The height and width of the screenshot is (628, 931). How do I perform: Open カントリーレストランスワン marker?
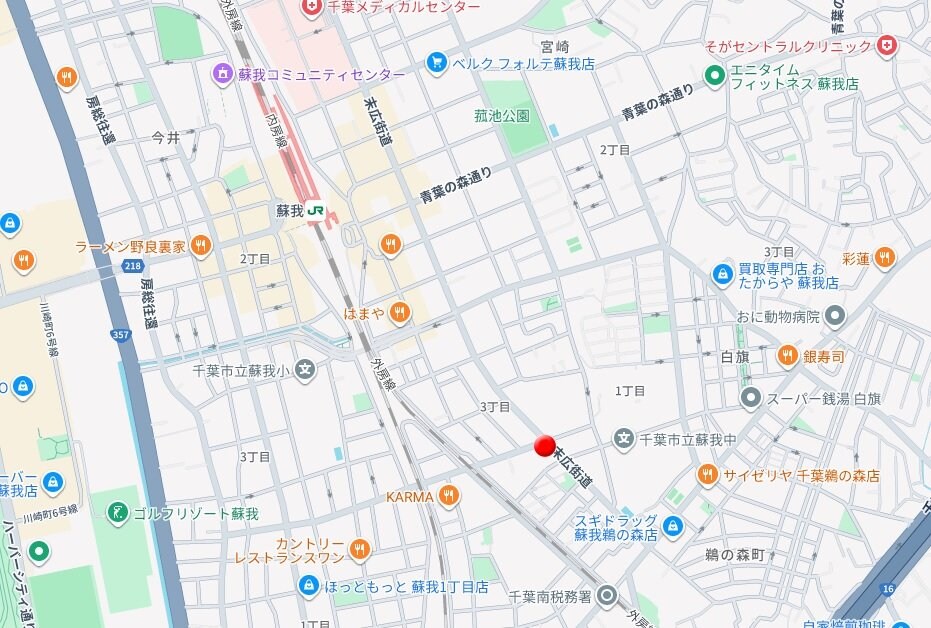[360, 549]
